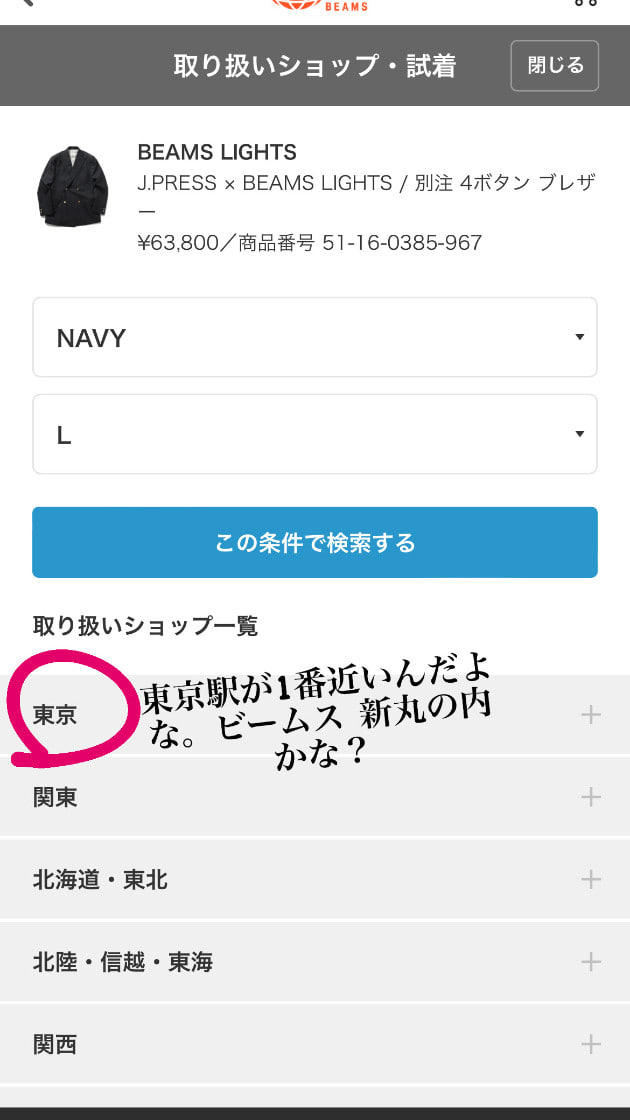Expand the 関西 region row
The width and height of the screenshot is (630, 1120).
314,1044
